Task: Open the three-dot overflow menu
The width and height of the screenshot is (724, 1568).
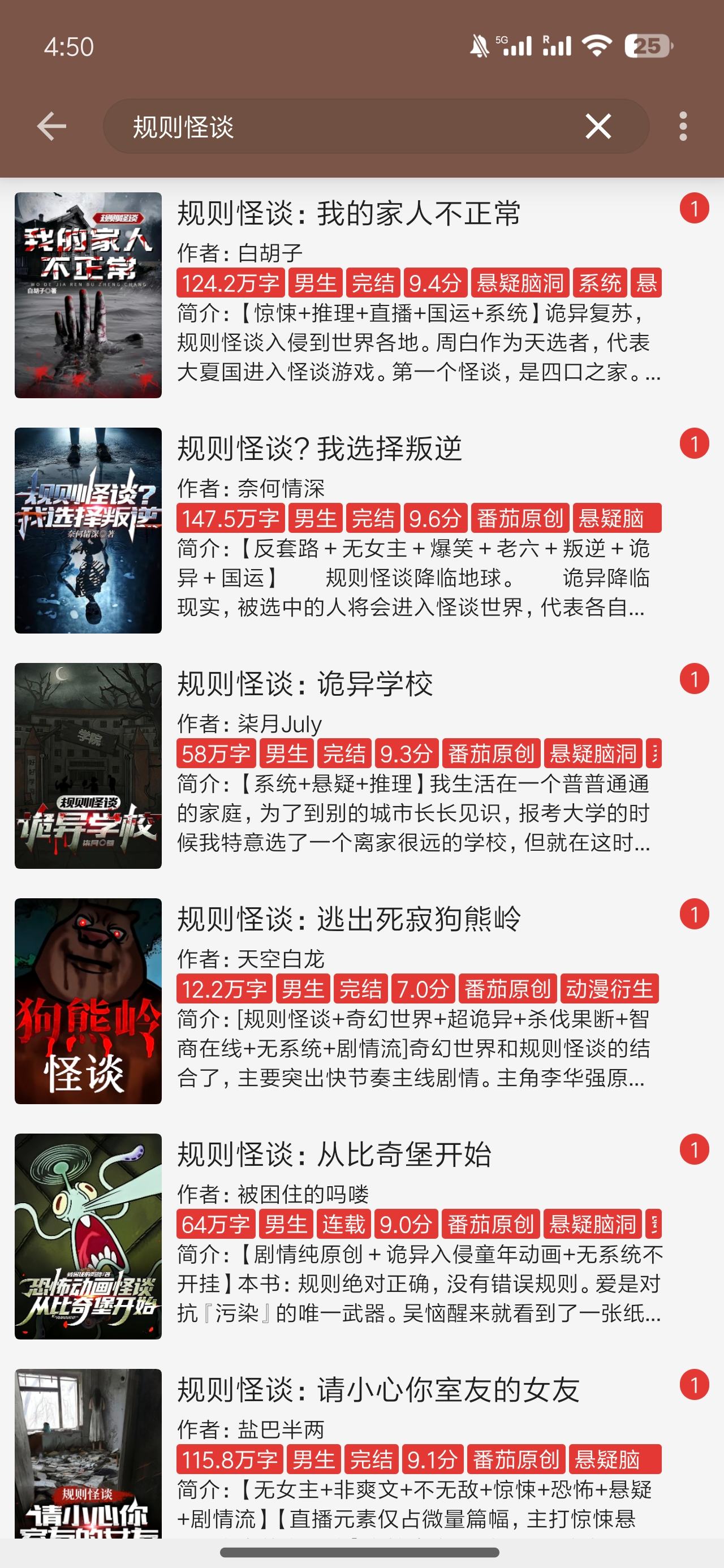Action: [x=683, y=127]
